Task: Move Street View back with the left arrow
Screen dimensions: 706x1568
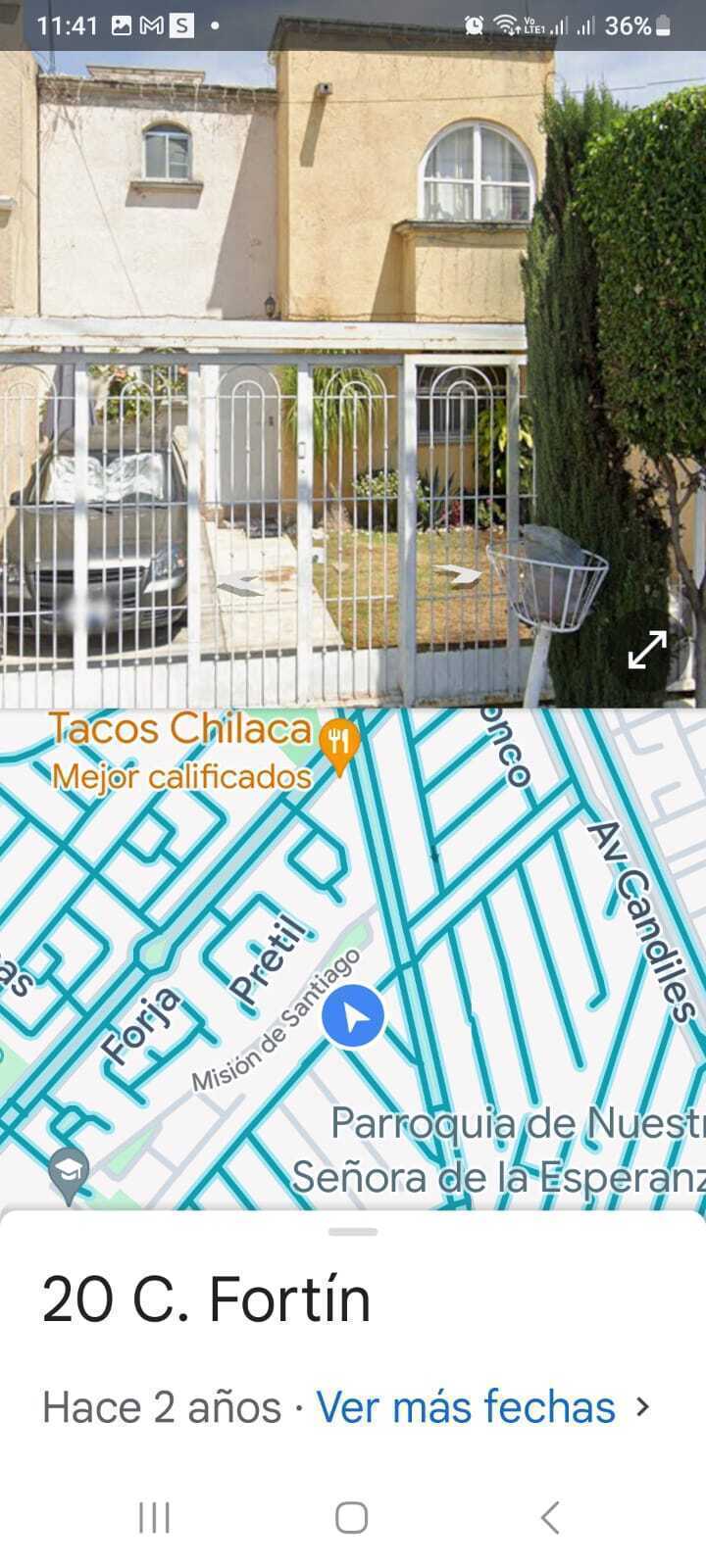Action: pos(240,585)
